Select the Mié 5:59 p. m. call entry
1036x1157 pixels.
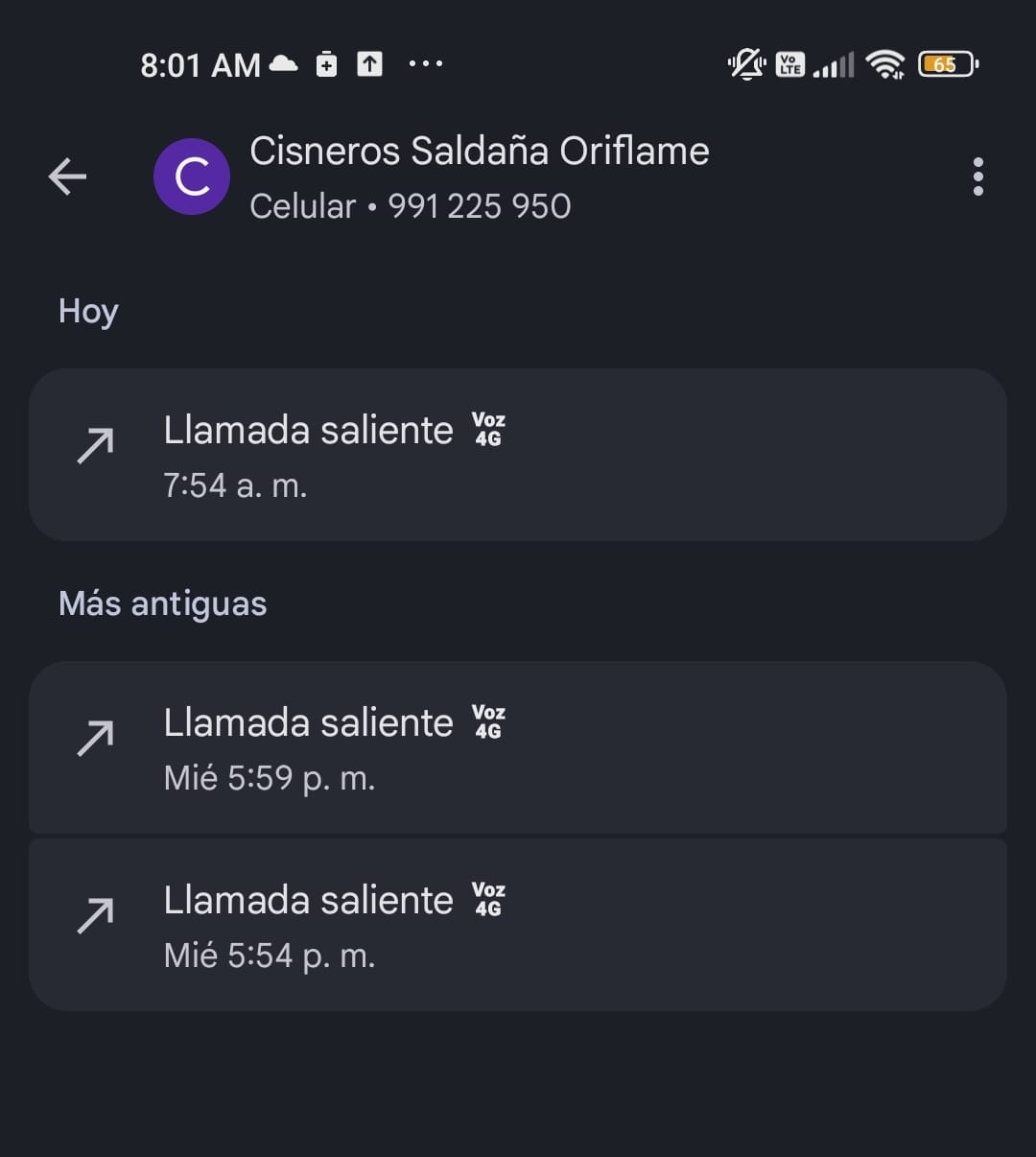(x=518, y=747)
